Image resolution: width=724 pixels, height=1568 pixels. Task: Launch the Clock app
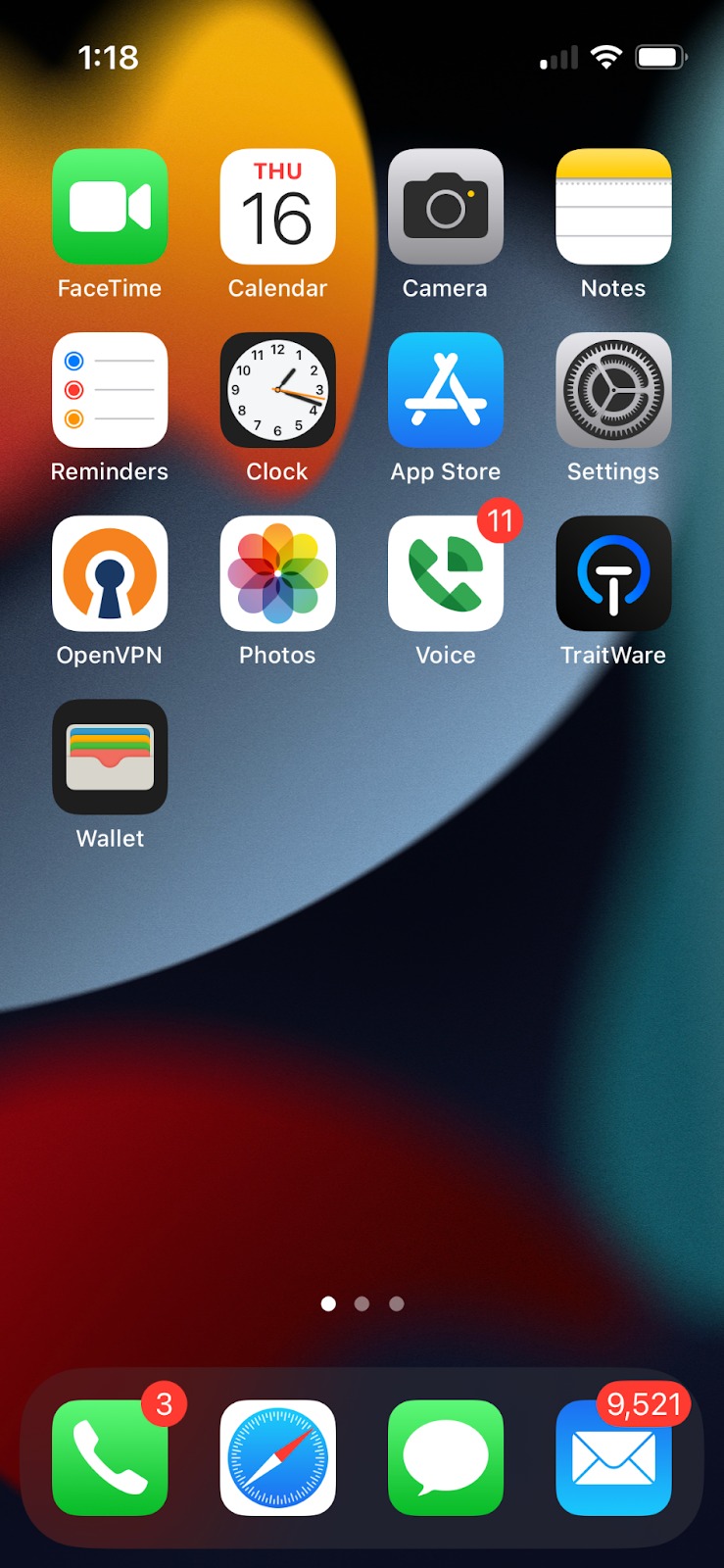[x=277, y=390]
